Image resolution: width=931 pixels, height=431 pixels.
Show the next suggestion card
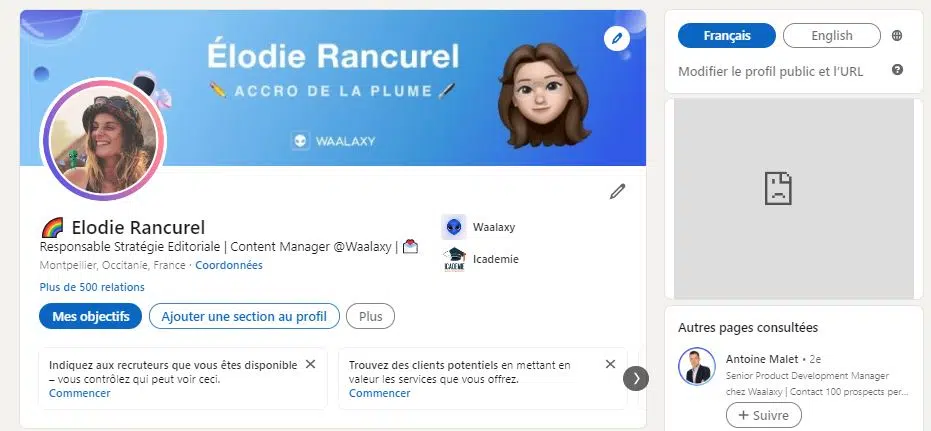[x=636, y=378]
